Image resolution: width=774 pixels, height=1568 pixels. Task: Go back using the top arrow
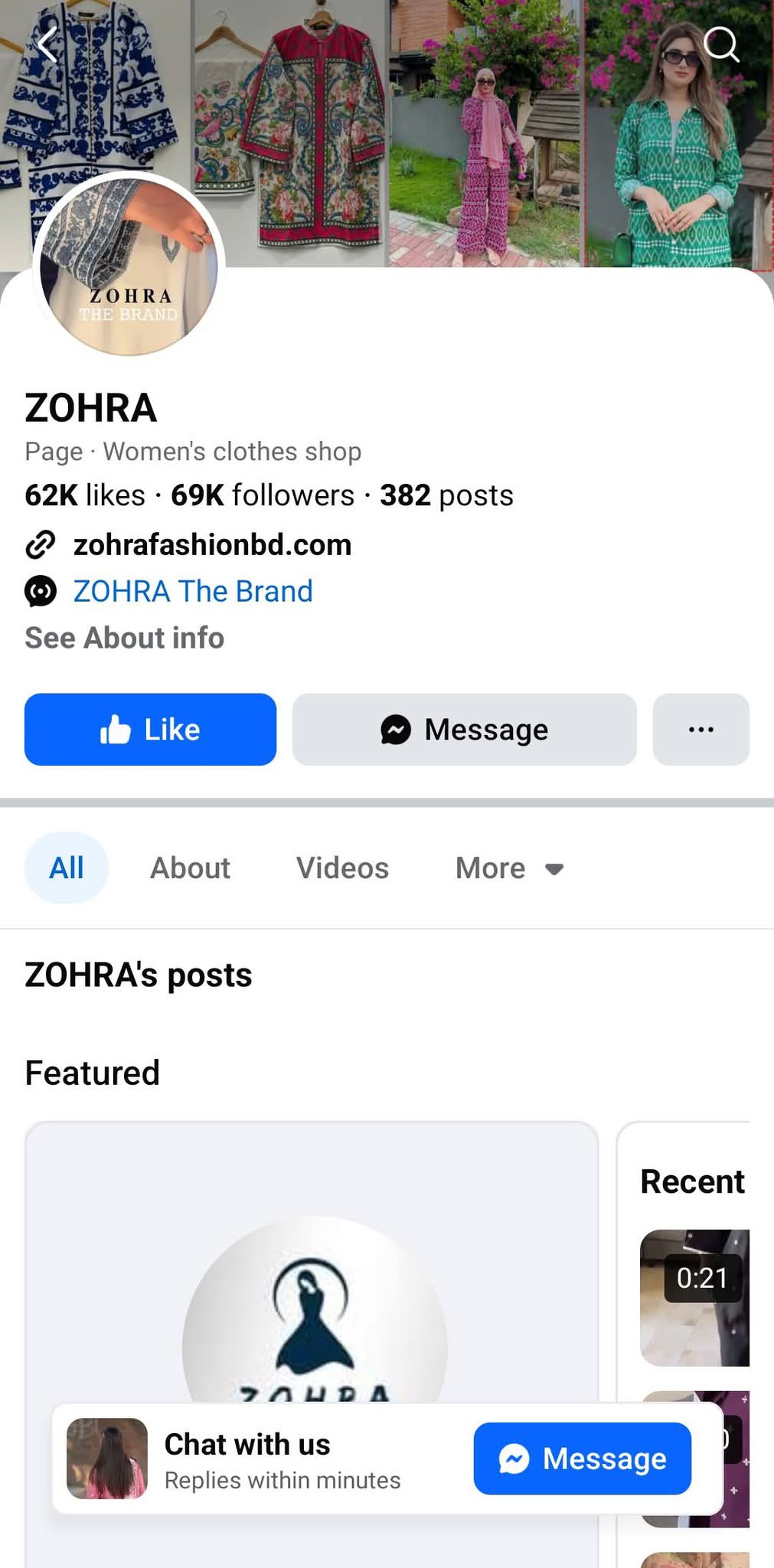coord(48,44)
